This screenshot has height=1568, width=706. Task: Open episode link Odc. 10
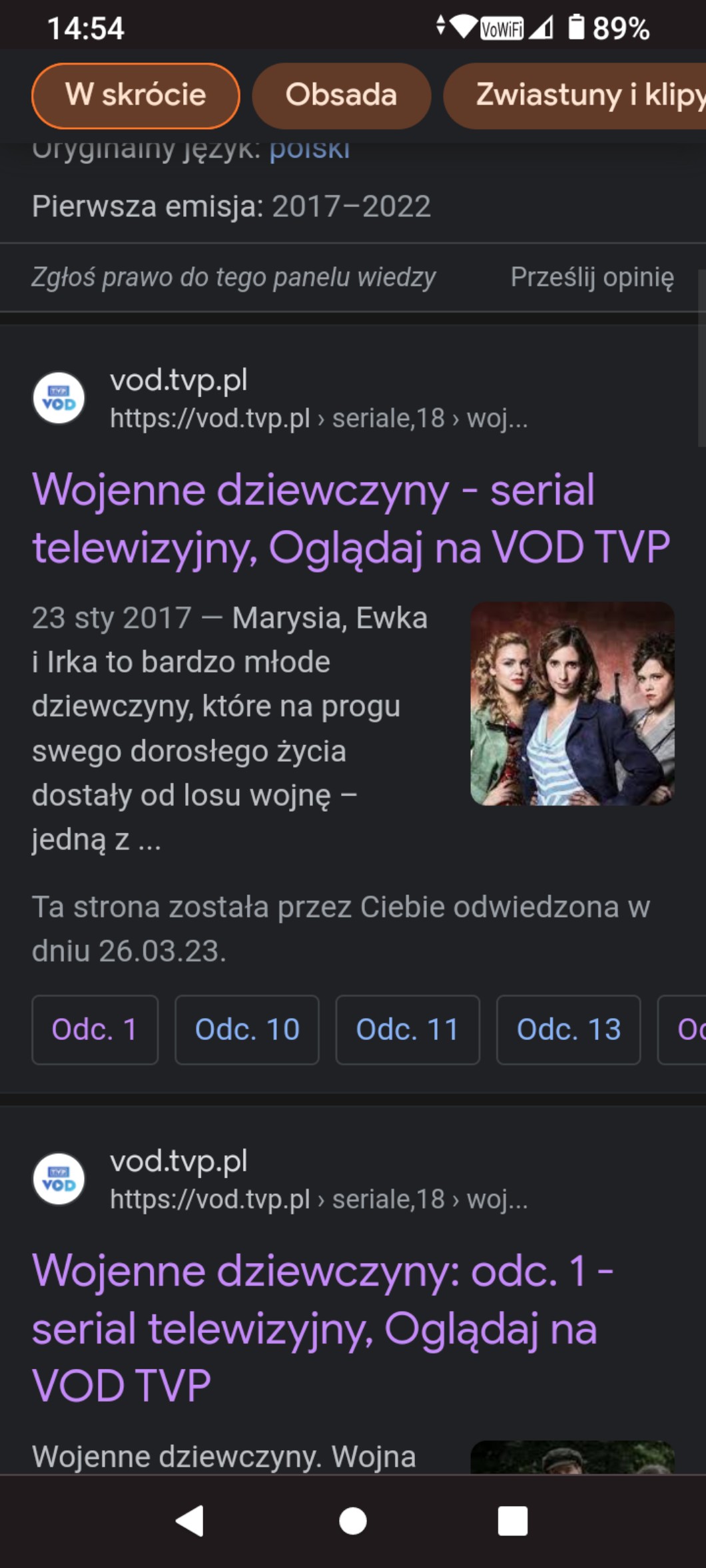click(x=246, y=1029)
